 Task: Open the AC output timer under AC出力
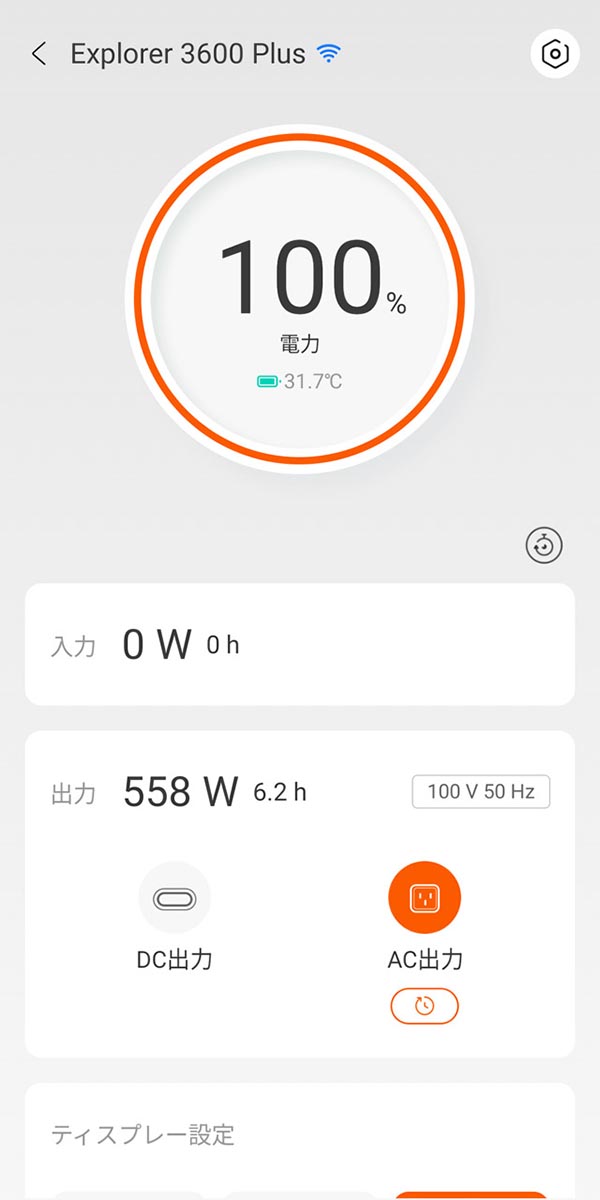pos(425,1006)
